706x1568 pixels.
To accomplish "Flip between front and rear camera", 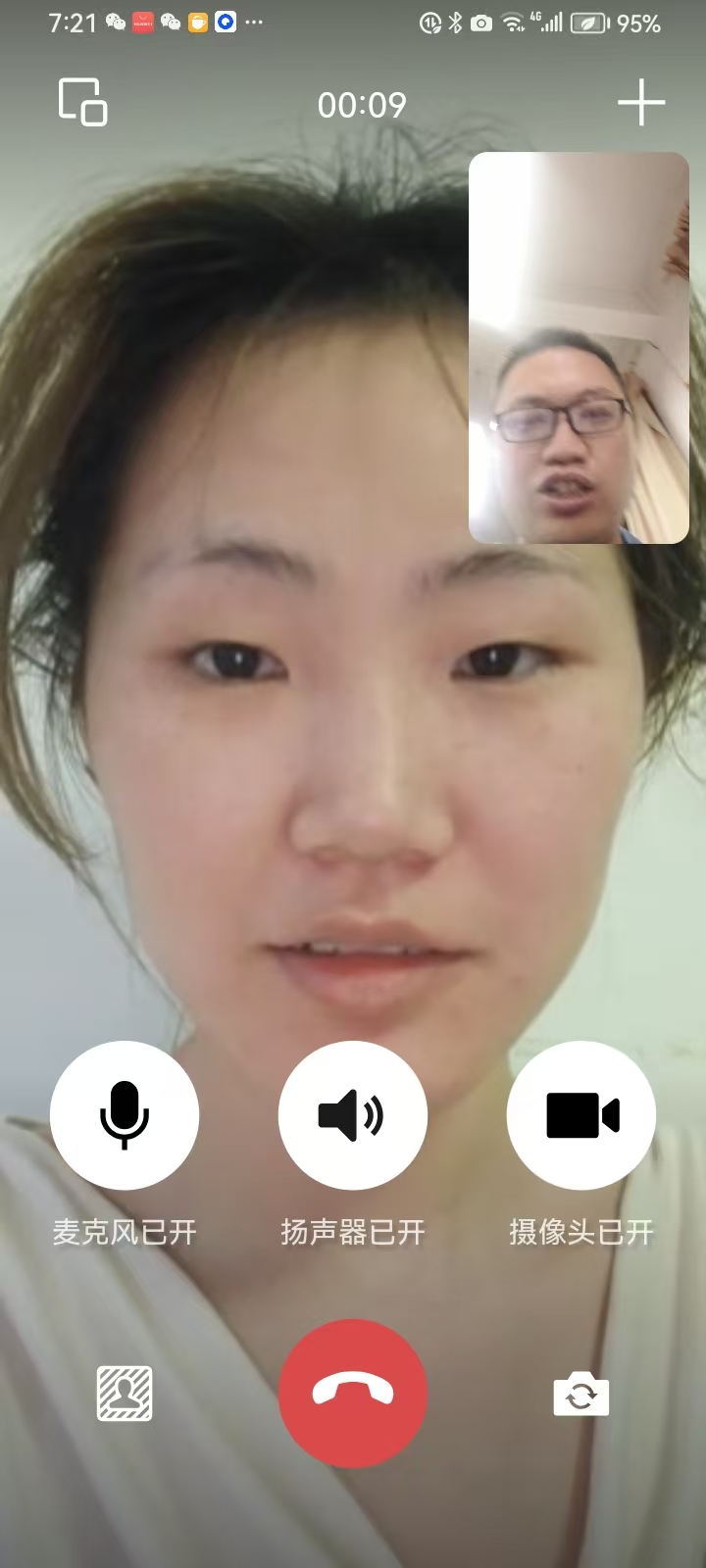I will pos(581,1394).
